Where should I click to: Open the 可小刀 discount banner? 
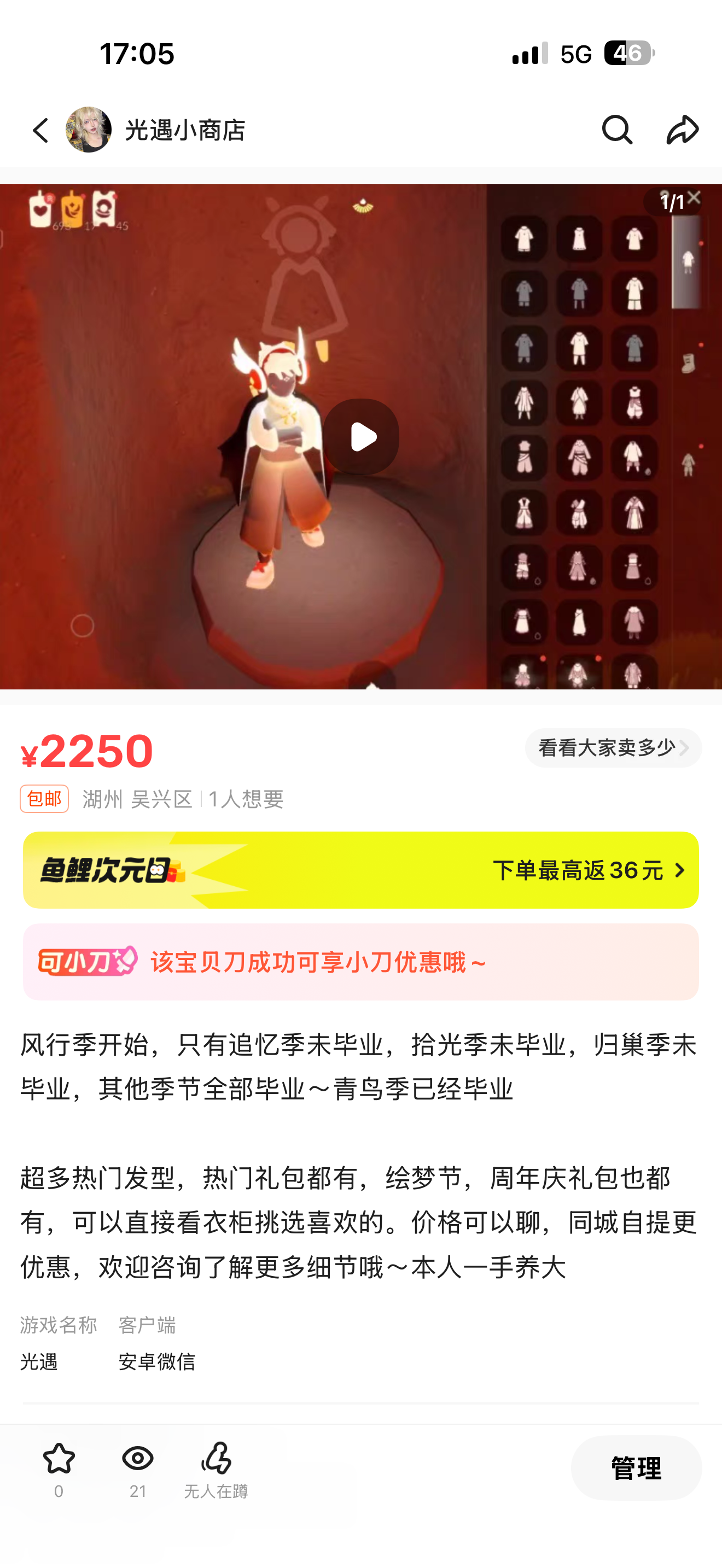point(361,962)
